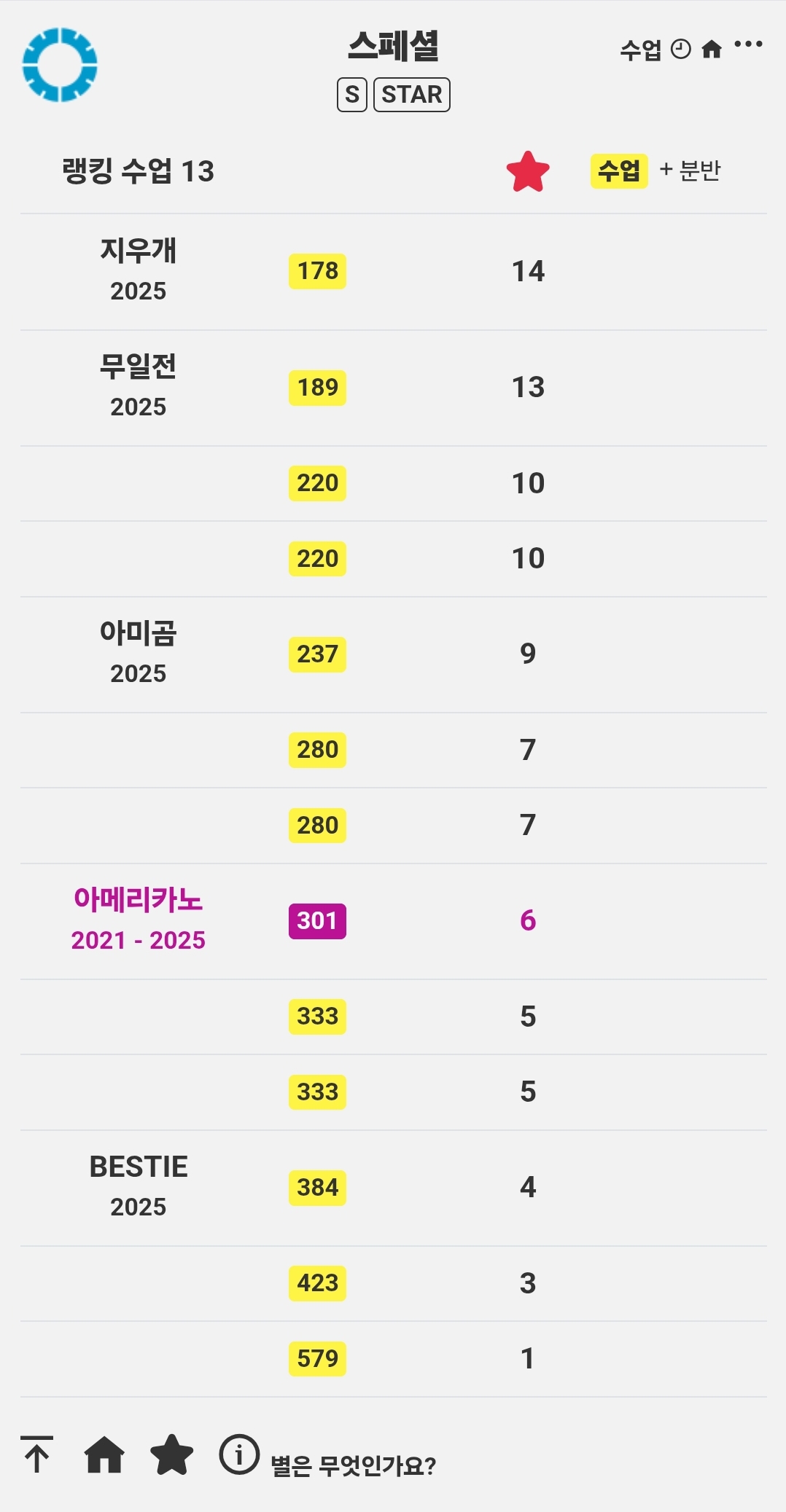Select the STAR badge button
This screenshot has height=1512, width=786.
(x=412, y=95)
